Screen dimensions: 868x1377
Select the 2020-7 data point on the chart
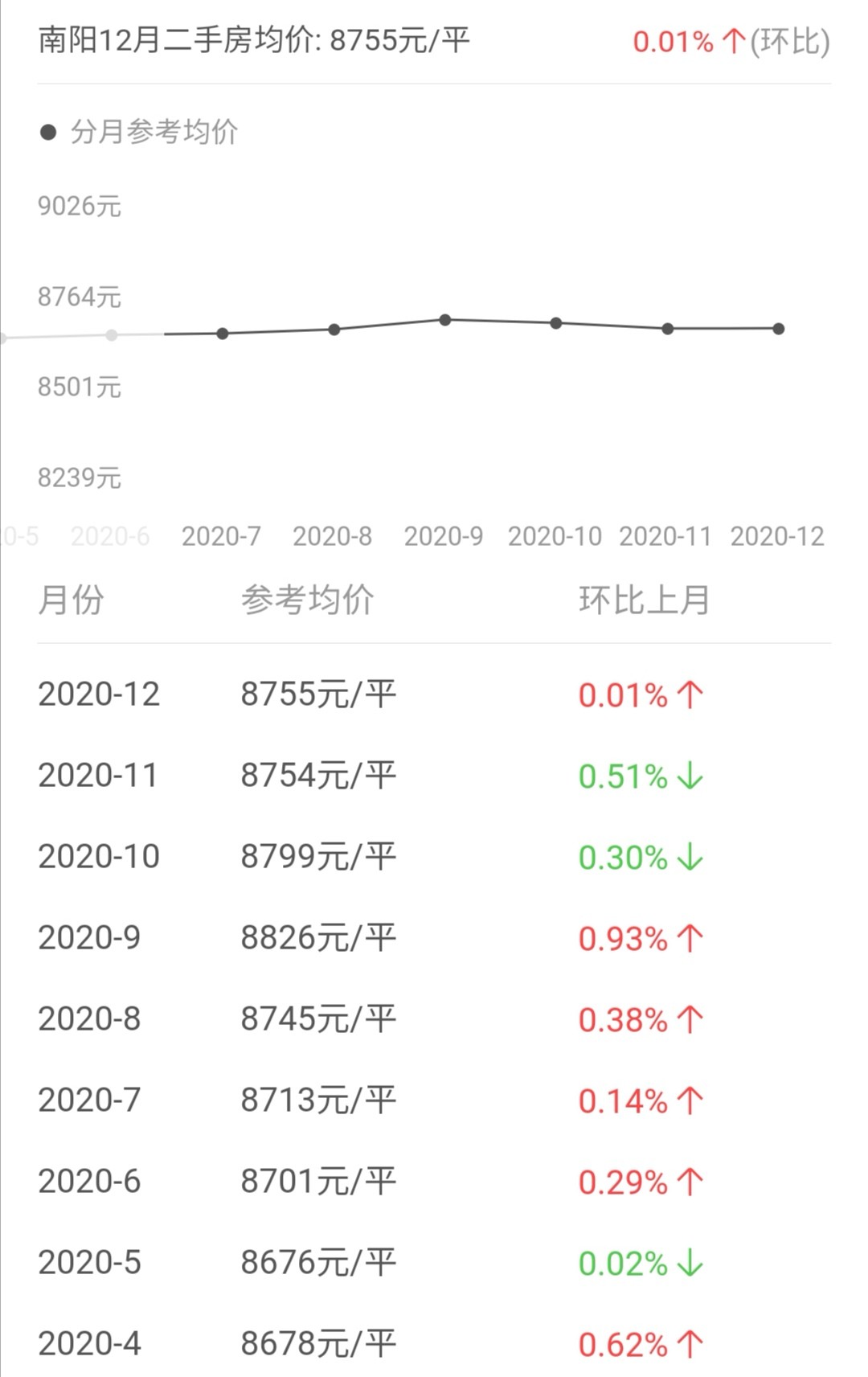click(223, 333)
